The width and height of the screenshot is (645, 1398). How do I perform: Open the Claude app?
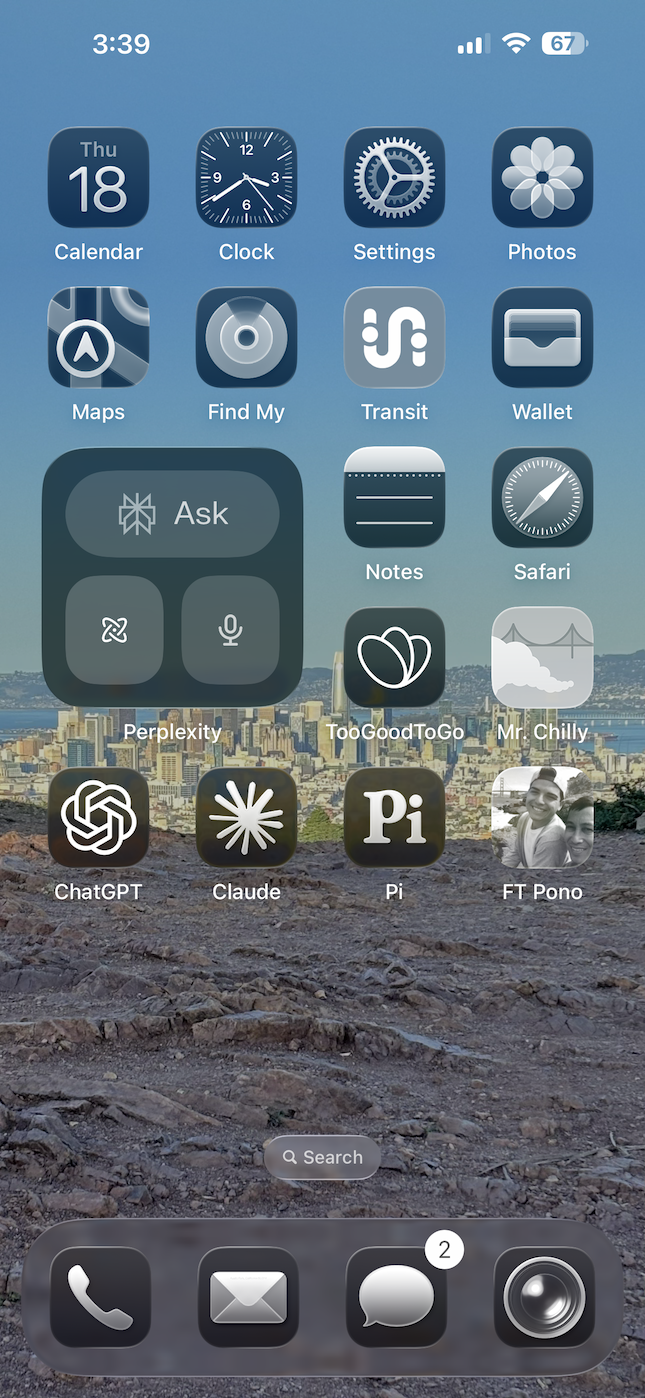[x=246, y=818]
